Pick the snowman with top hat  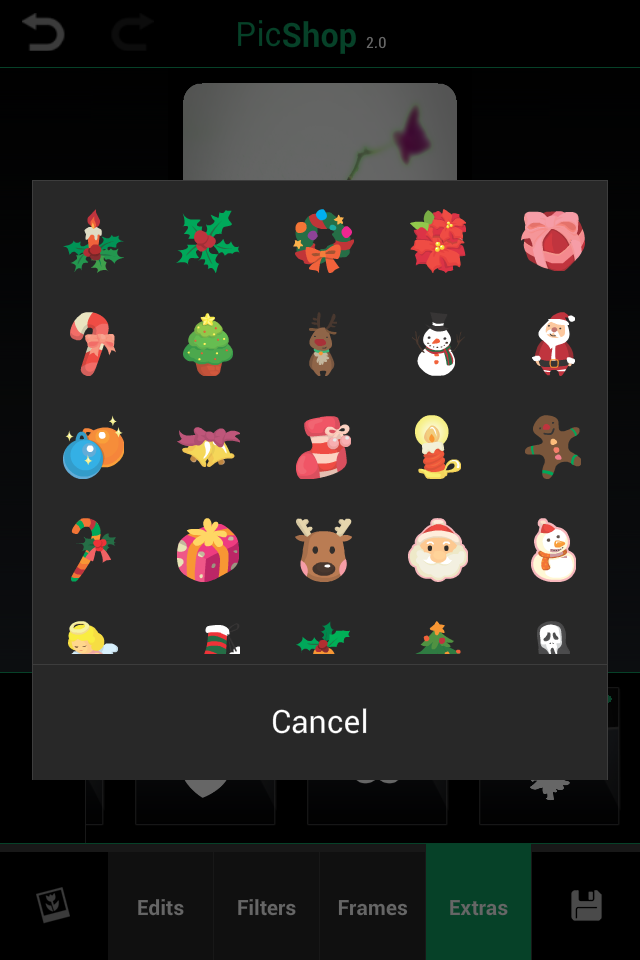[437, 344]
